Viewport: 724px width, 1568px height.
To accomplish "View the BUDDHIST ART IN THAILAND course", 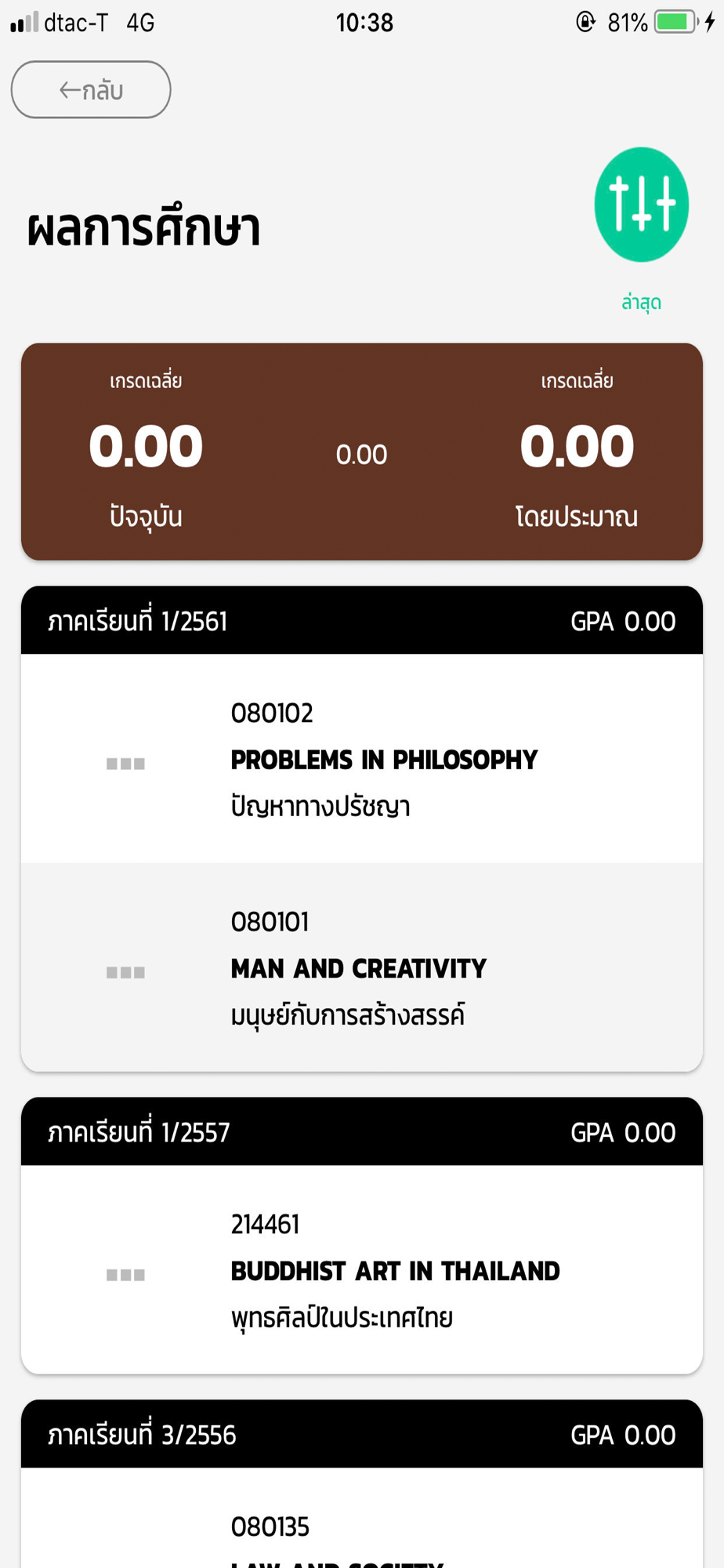I will click(362, 1269).
